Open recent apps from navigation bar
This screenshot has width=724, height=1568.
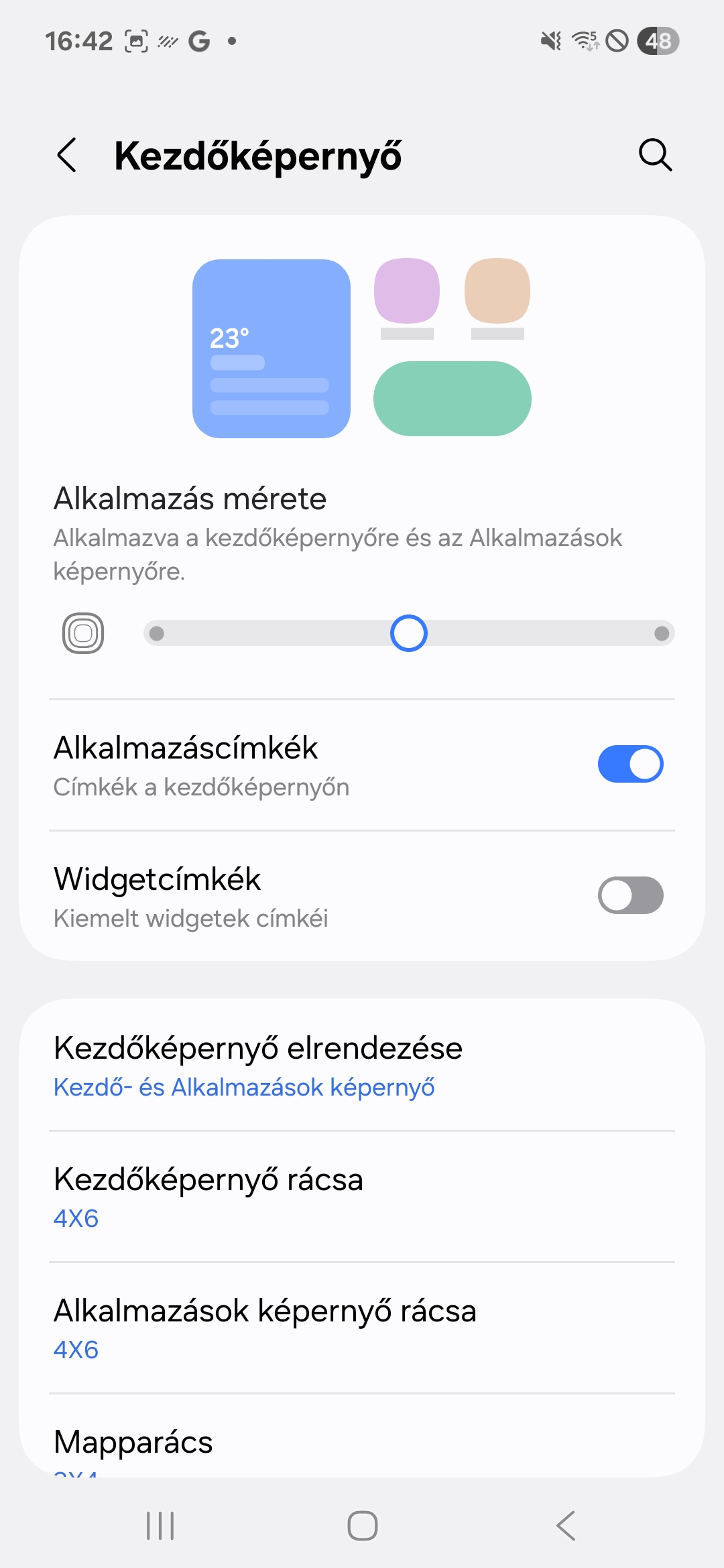click(160, 1526)
